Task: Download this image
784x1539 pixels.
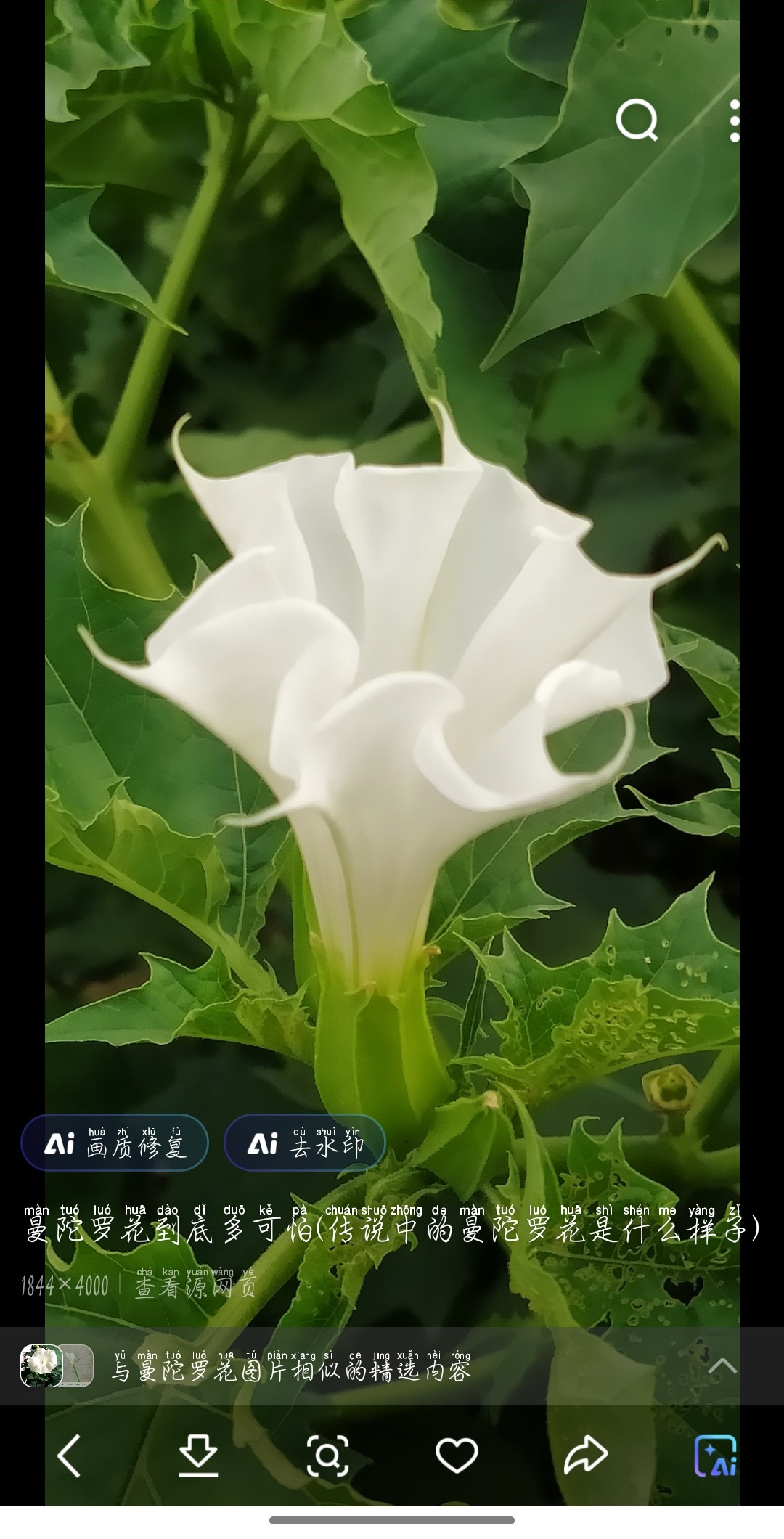Action: pos(198,1456)
